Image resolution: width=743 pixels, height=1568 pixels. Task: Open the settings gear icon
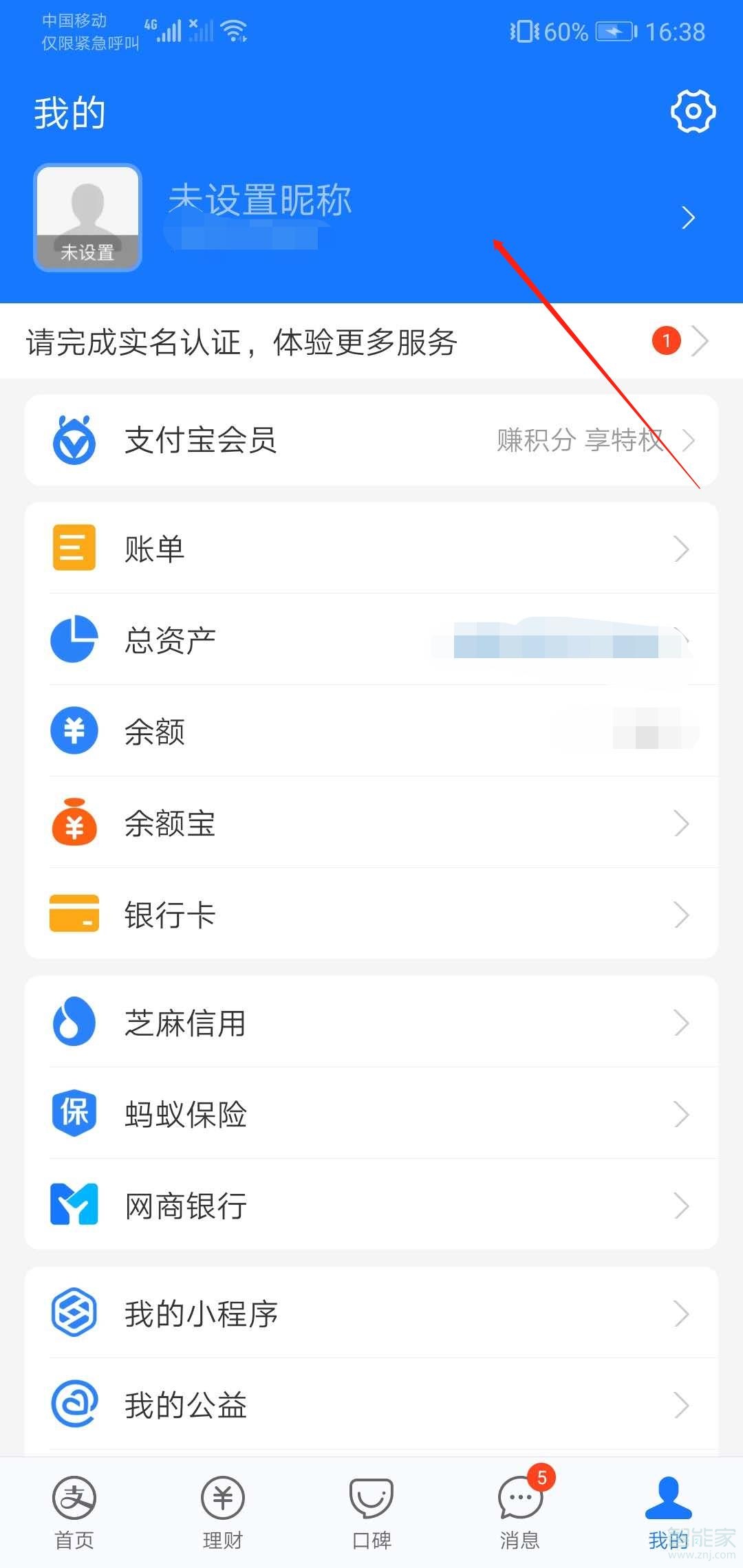[692, 111]
